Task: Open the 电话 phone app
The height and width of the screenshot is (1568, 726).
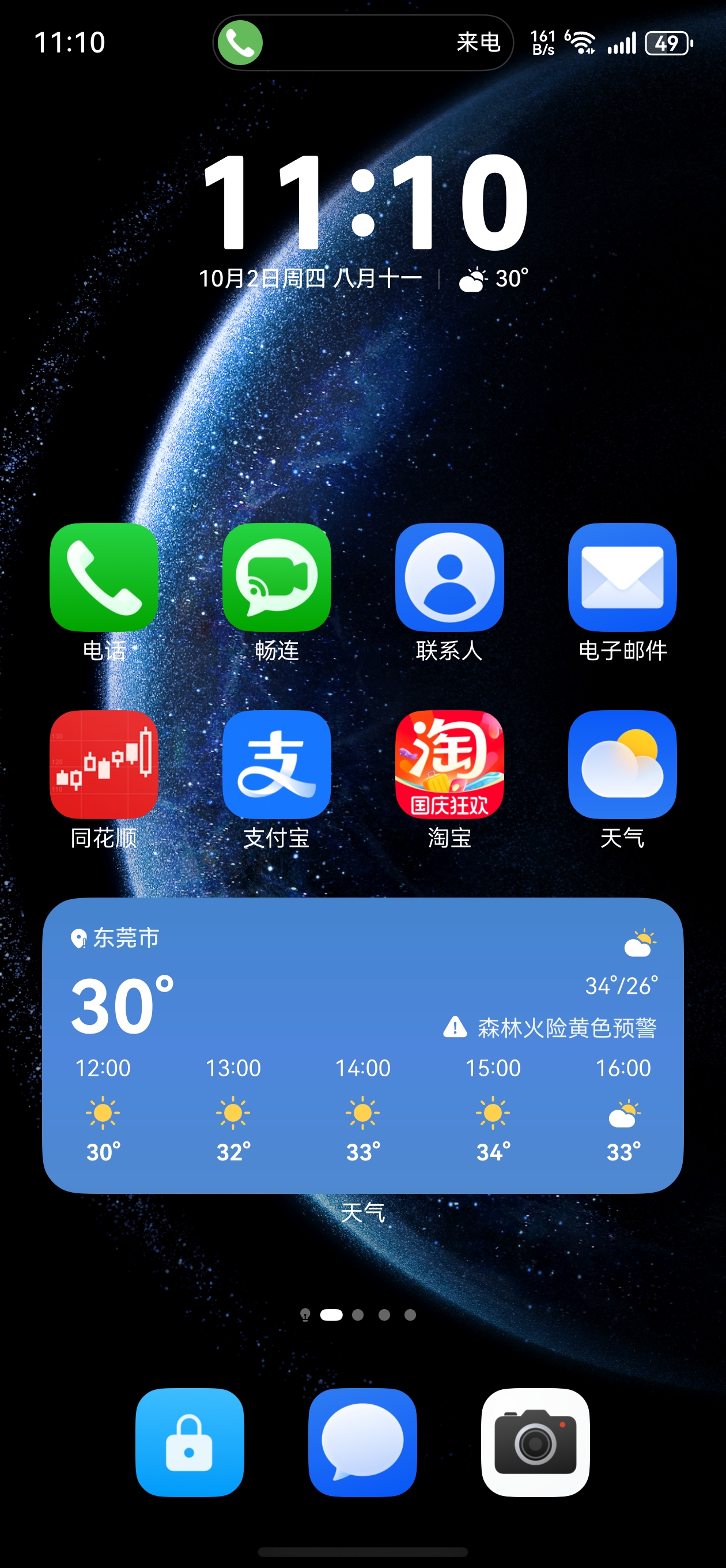Action: [x=104, y=577]
